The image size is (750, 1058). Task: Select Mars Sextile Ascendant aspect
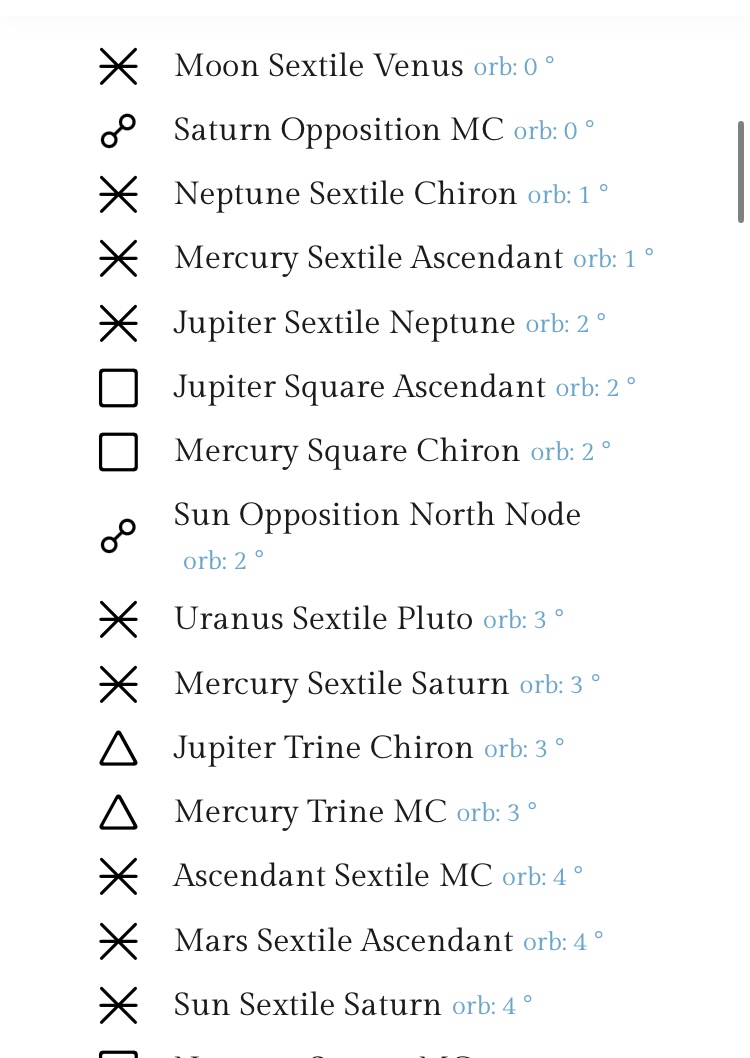coord(343,941)
